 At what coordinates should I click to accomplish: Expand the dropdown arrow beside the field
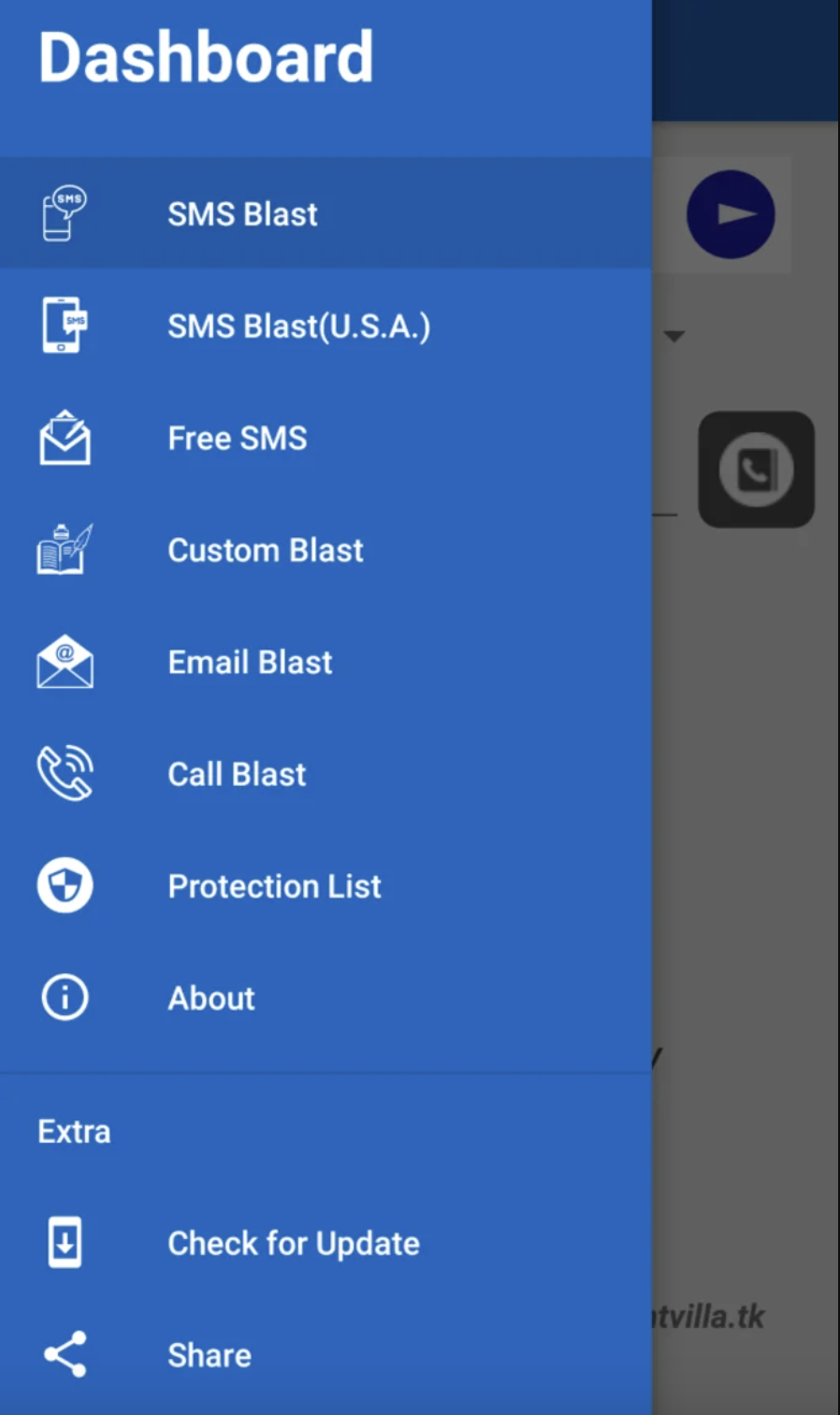(x=675, y=336)
